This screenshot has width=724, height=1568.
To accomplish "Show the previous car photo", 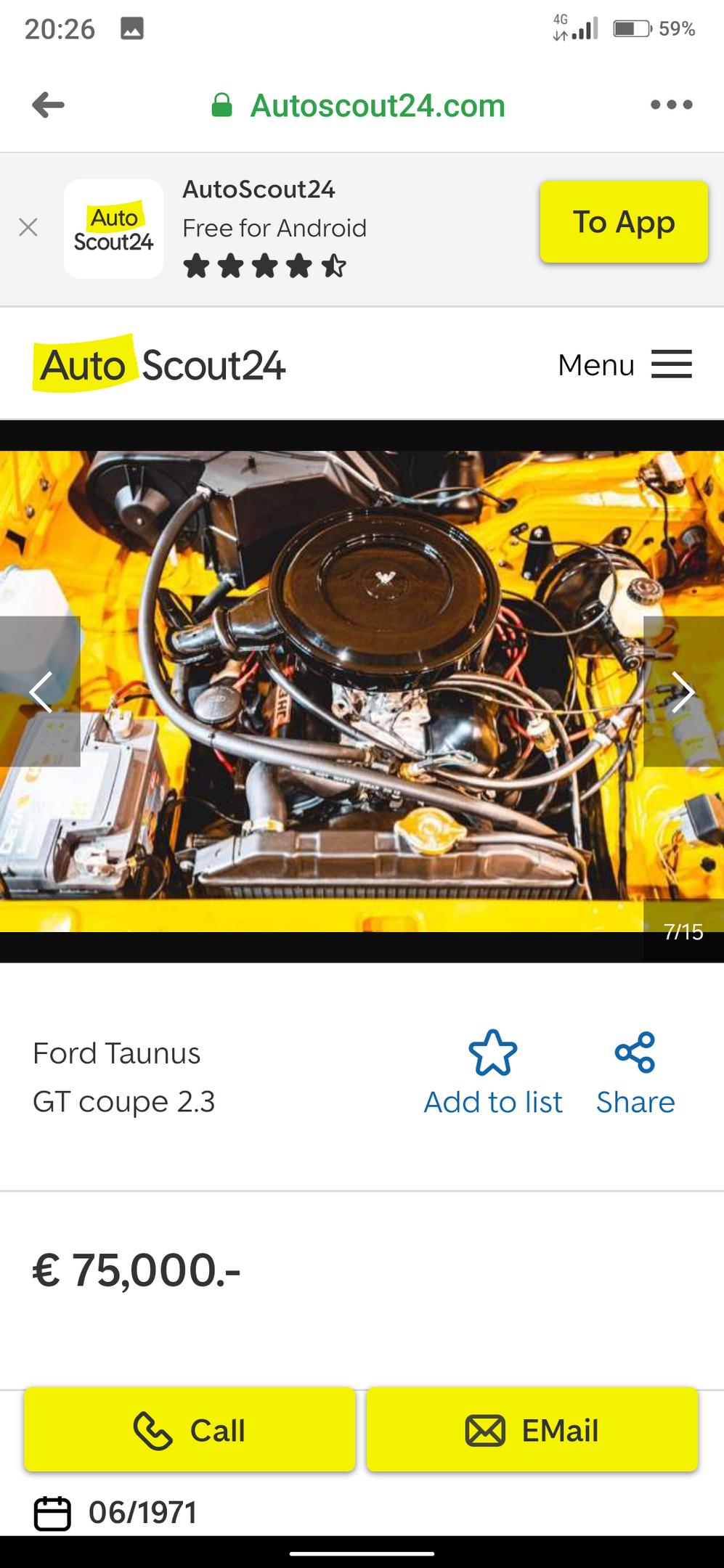I will 40,692.
